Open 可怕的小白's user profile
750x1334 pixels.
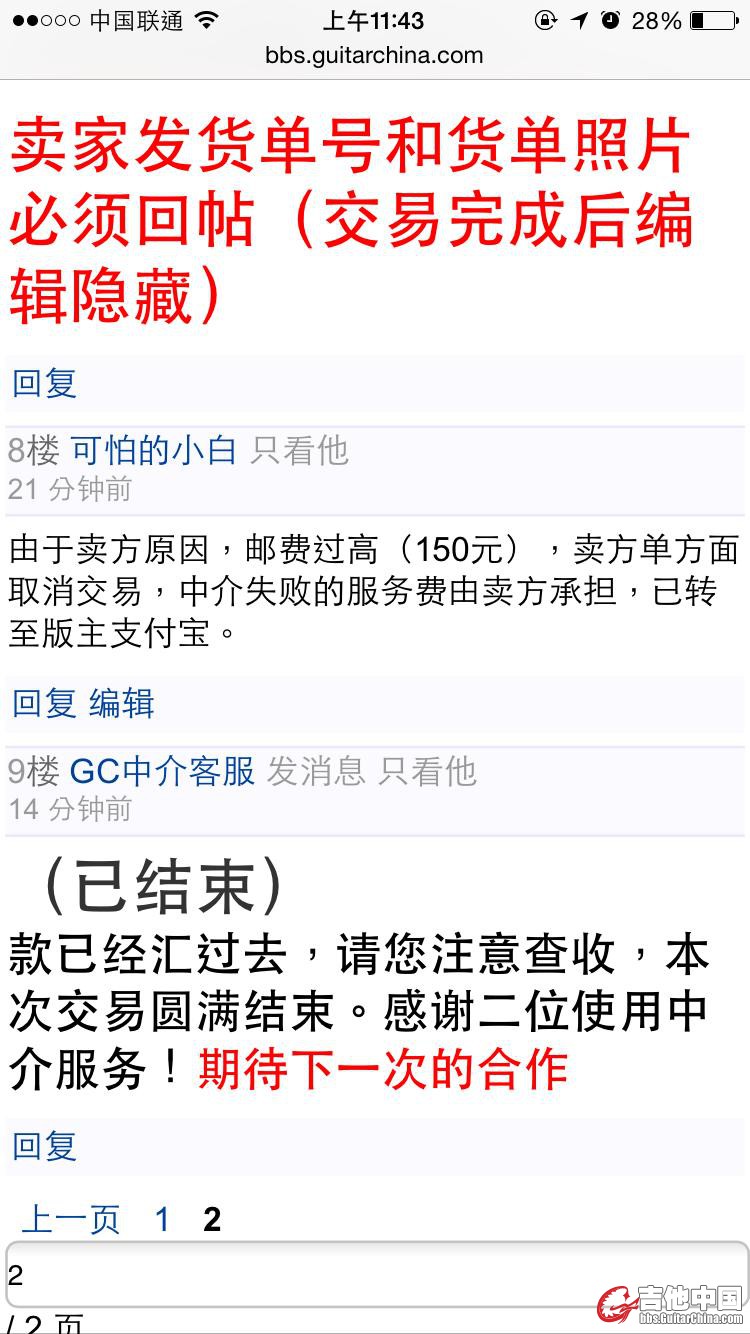pos(153,451)
